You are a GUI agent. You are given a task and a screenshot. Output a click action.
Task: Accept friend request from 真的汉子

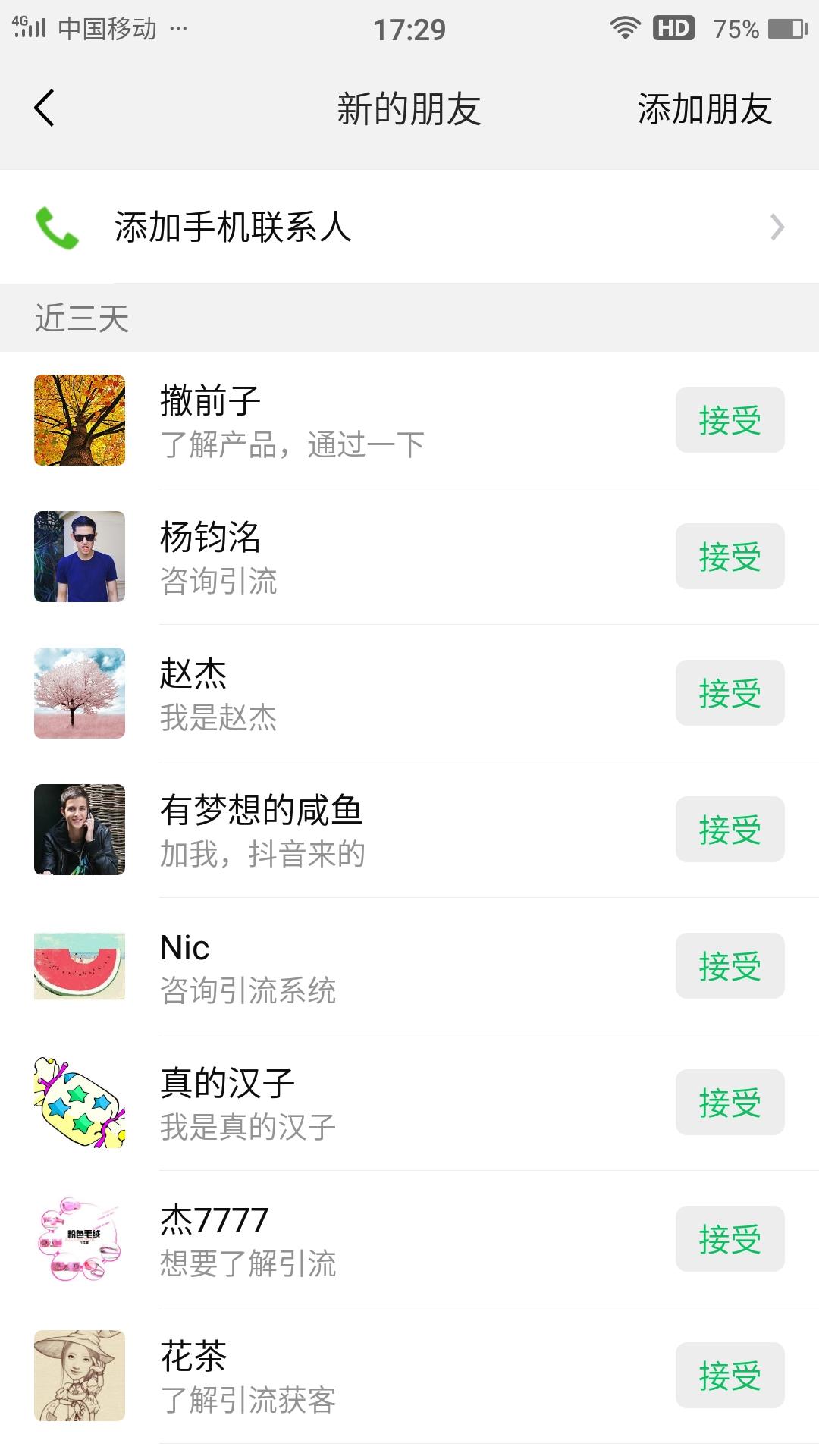(x=730, y=1103)
